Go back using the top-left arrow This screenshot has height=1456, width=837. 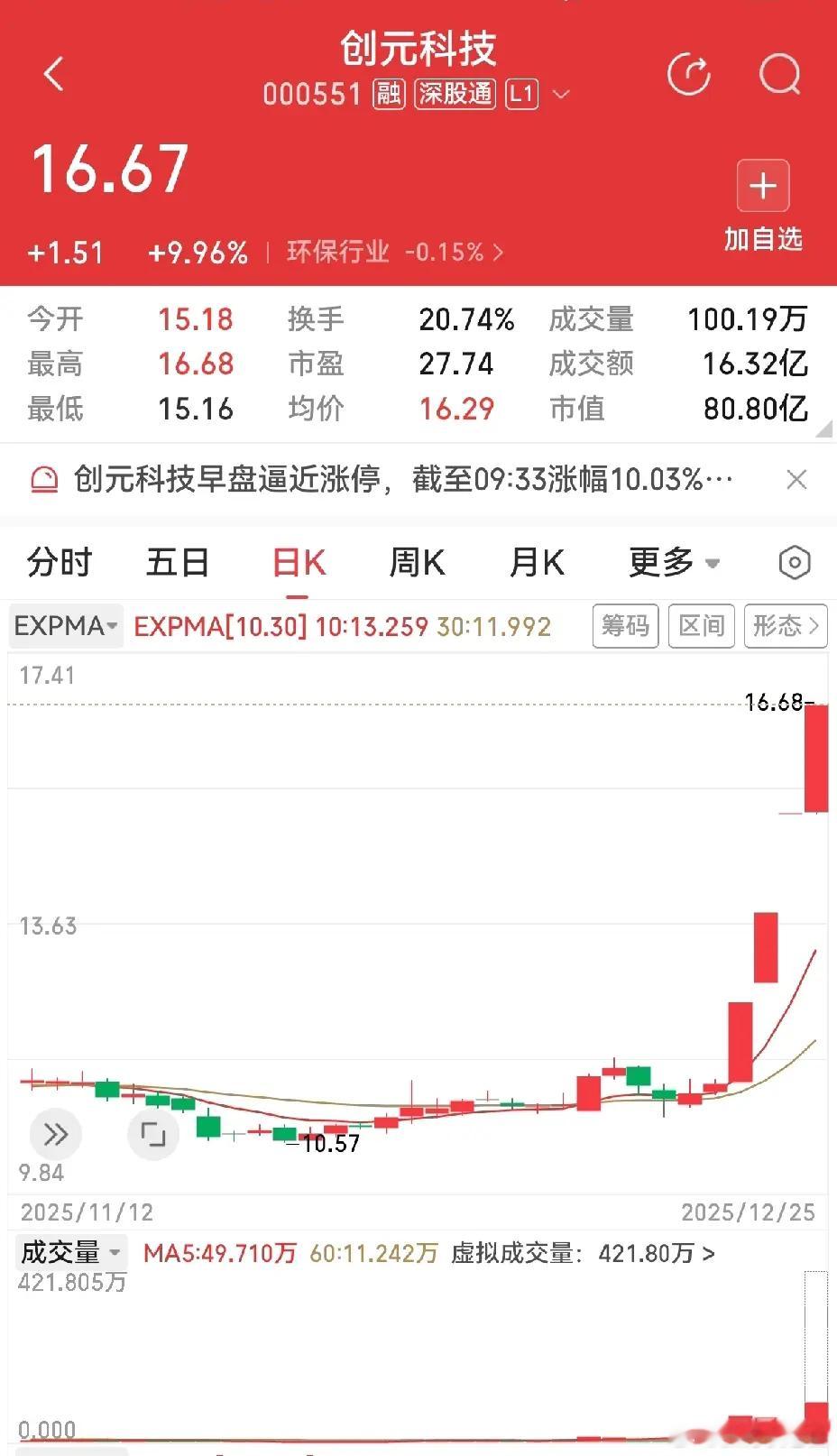(54, 74)
